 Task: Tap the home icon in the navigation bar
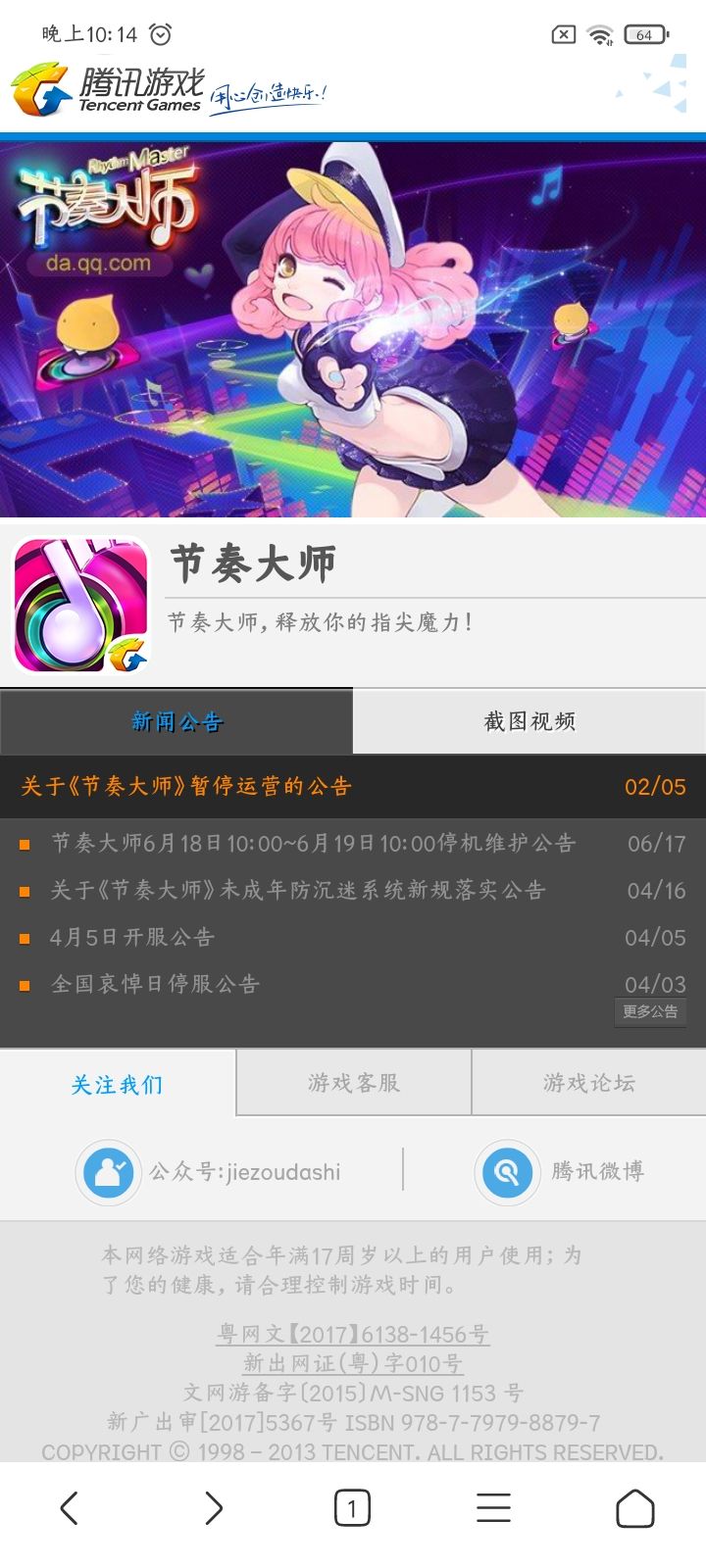(632, 1507)
